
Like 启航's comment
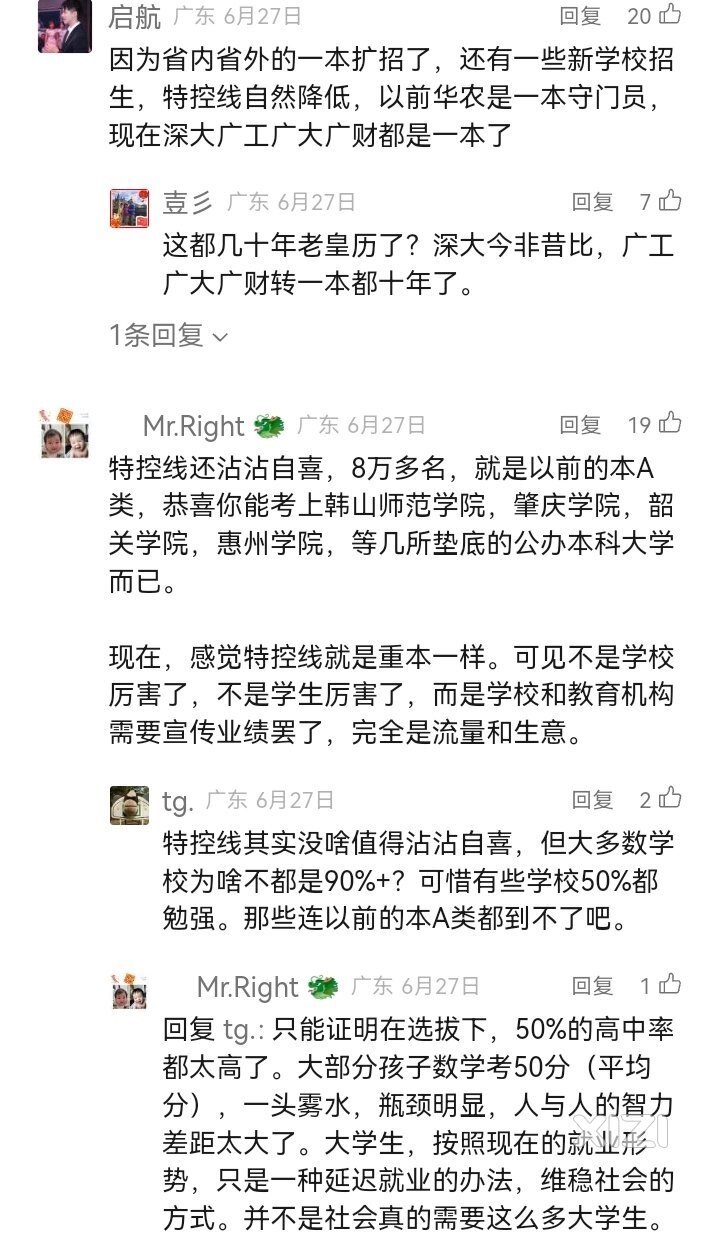(670, 15)
